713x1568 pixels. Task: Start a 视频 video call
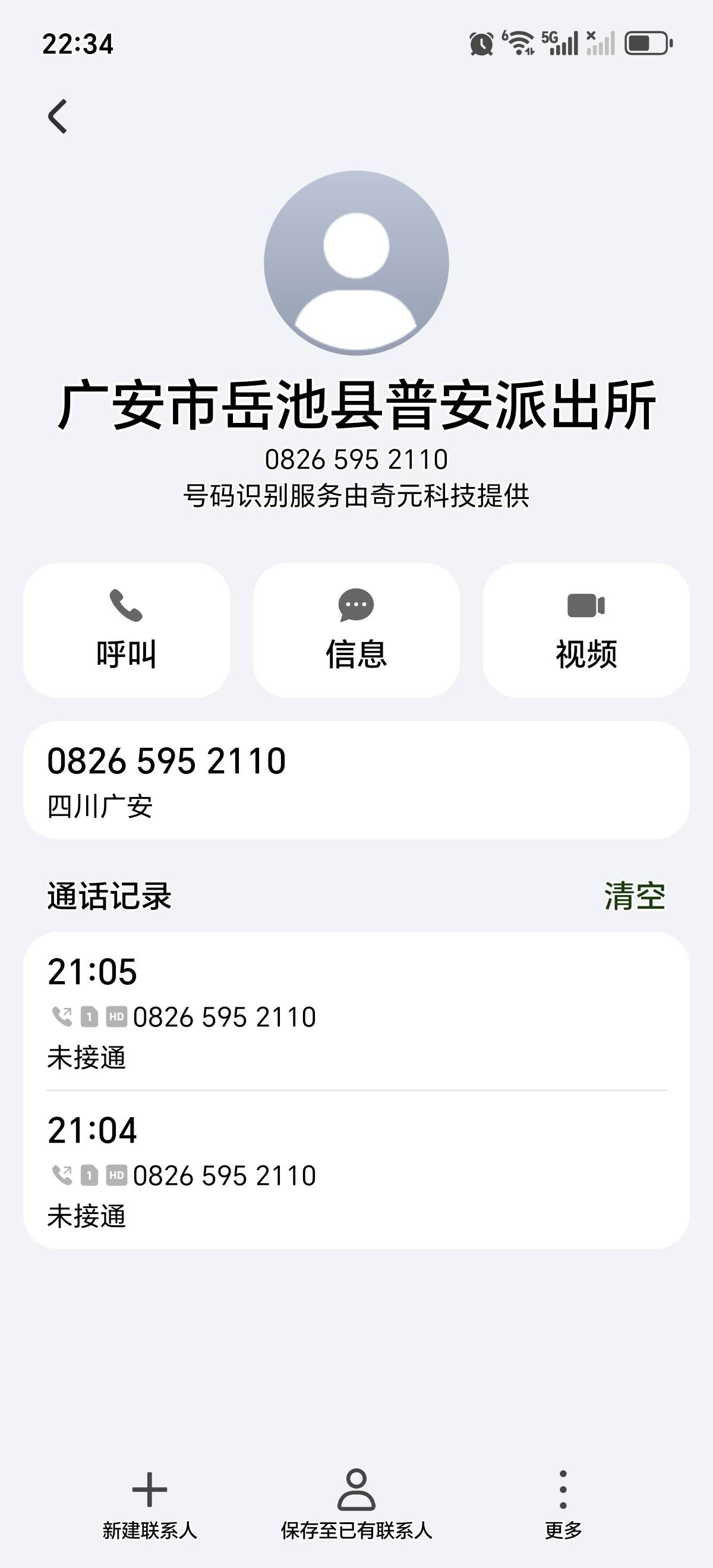586,630
